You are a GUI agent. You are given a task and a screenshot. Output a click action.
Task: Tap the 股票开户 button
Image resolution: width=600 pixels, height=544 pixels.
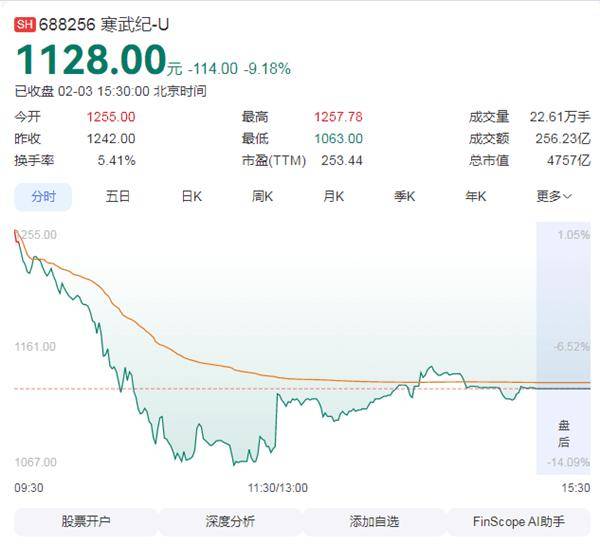86,521
